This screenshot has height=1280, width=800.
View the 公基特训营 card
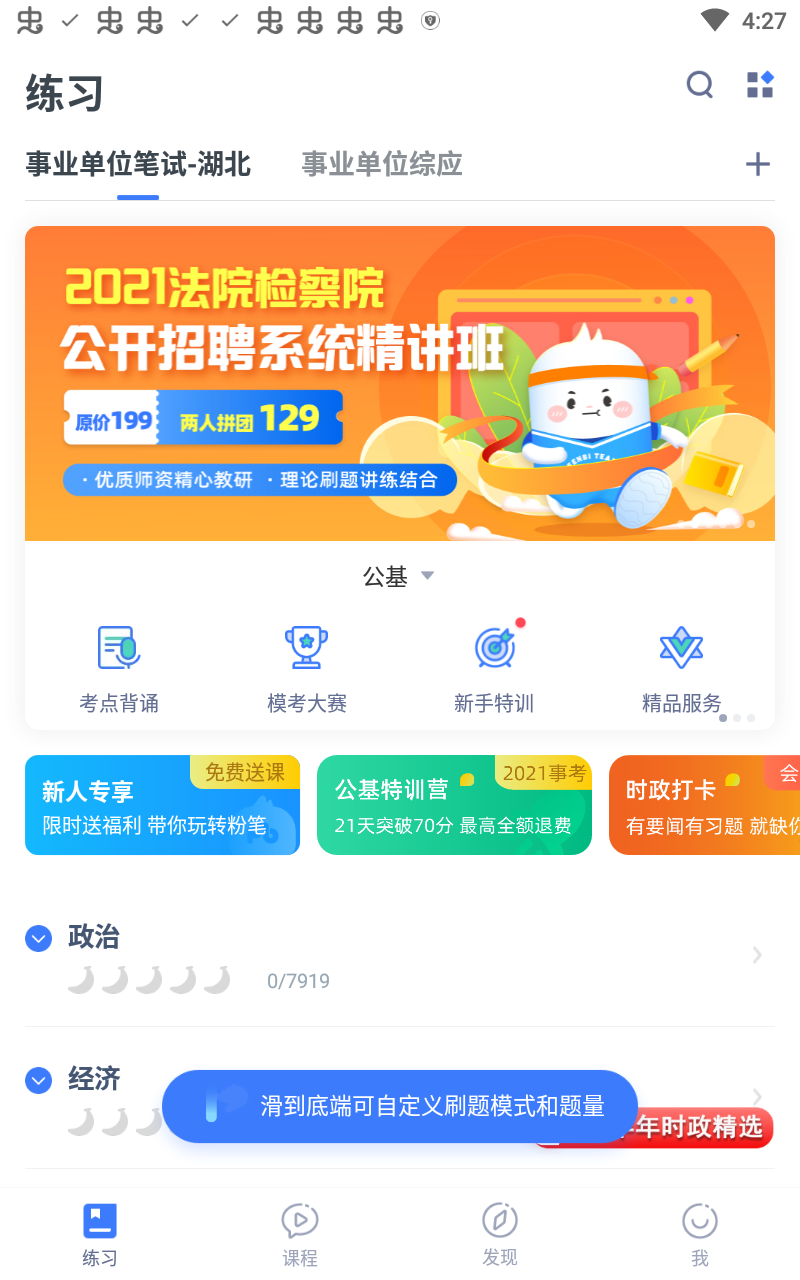[454, 805]
